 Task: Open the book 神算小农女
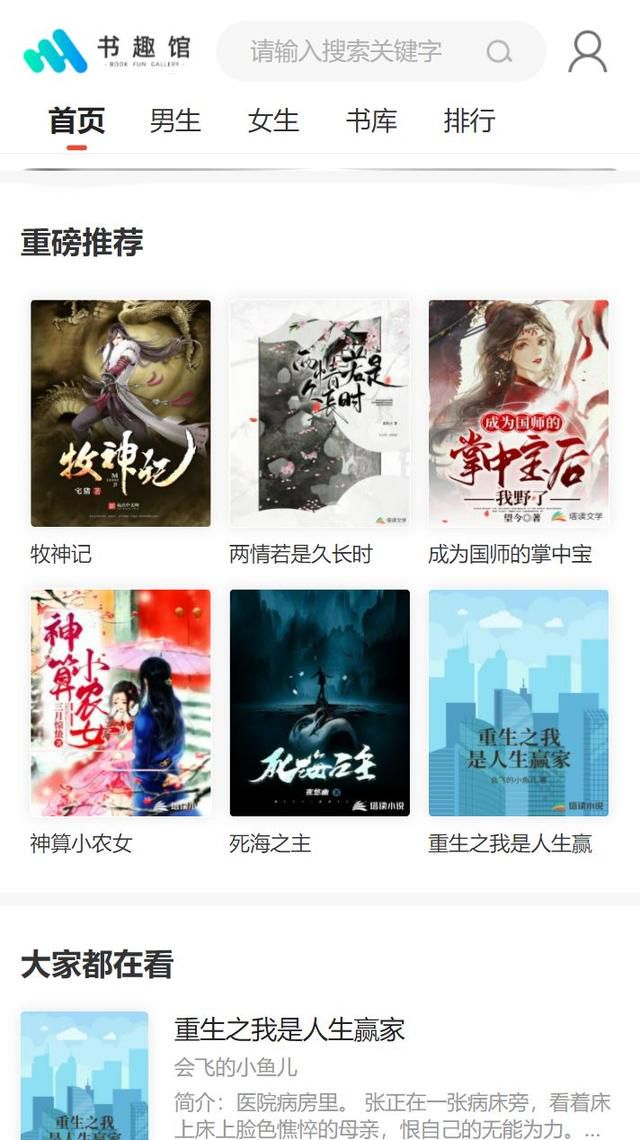click(x=120, y=703)
